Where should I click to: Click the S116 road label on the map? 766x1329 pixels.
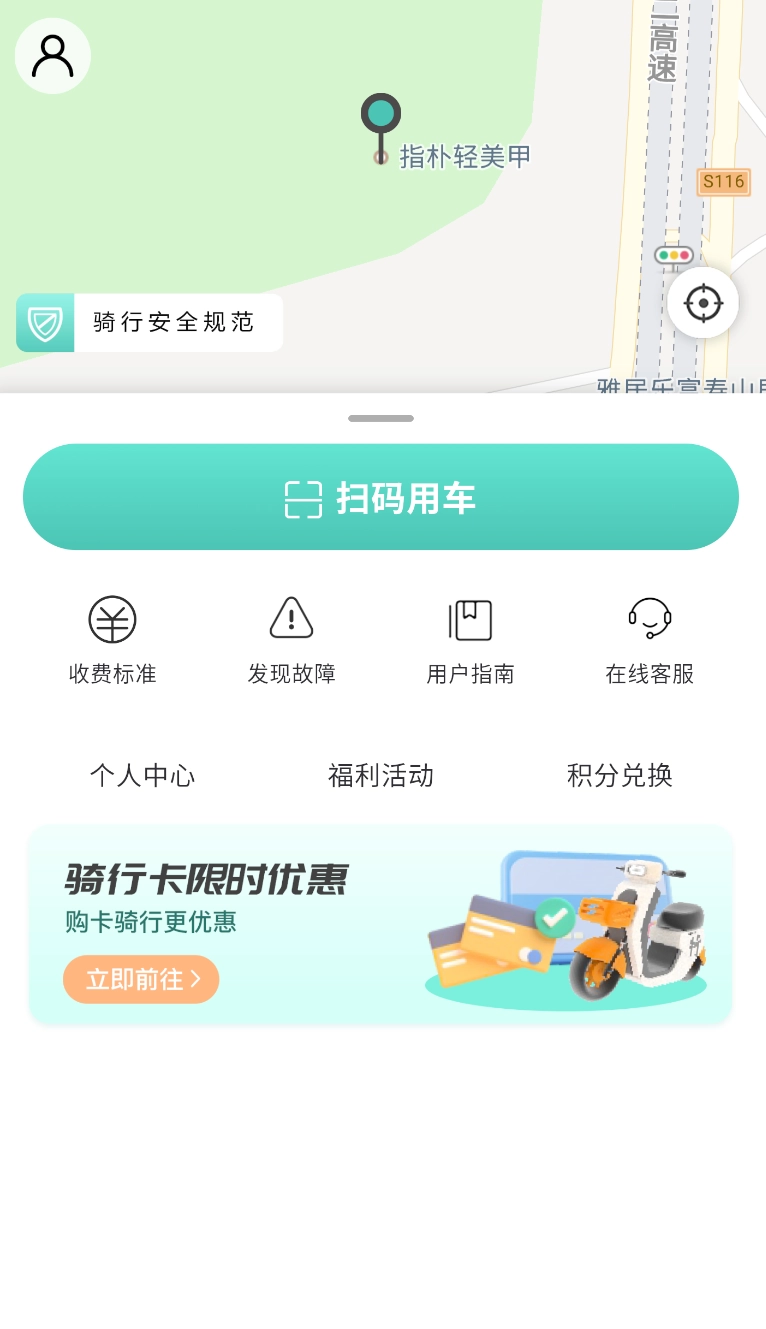tap(723, 182)
